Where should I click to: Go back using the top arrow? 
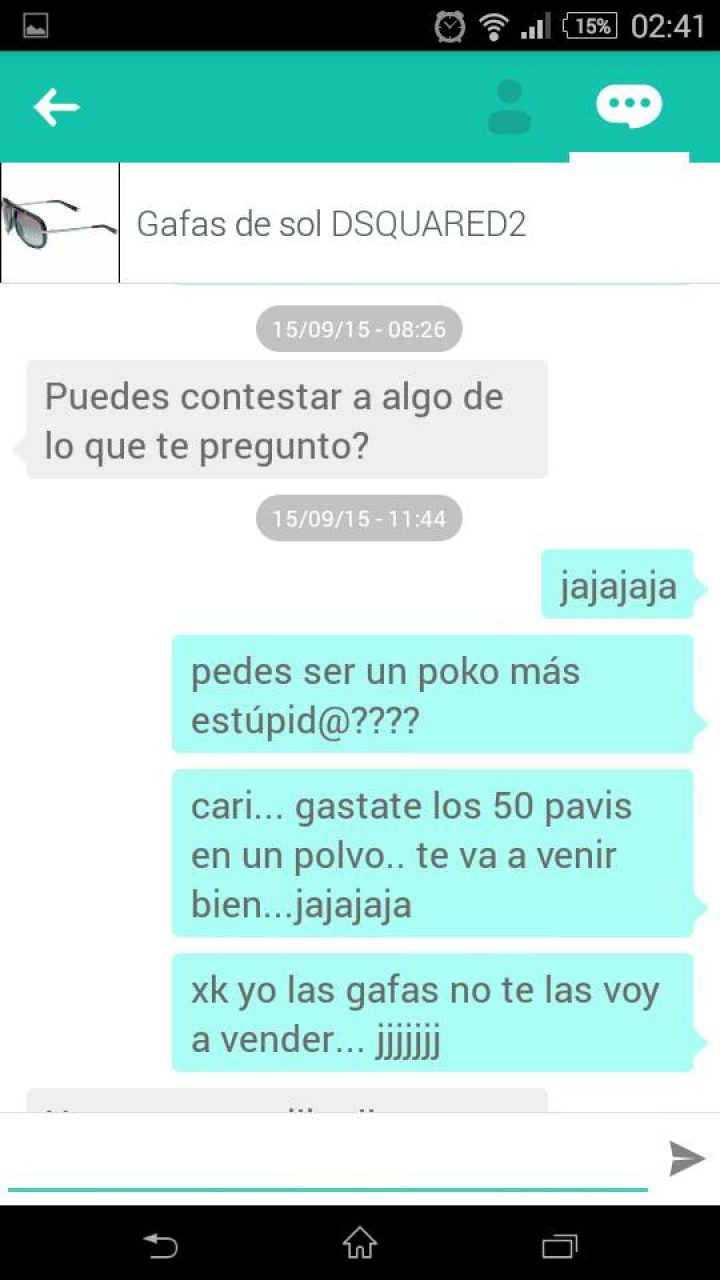(56, 107)
